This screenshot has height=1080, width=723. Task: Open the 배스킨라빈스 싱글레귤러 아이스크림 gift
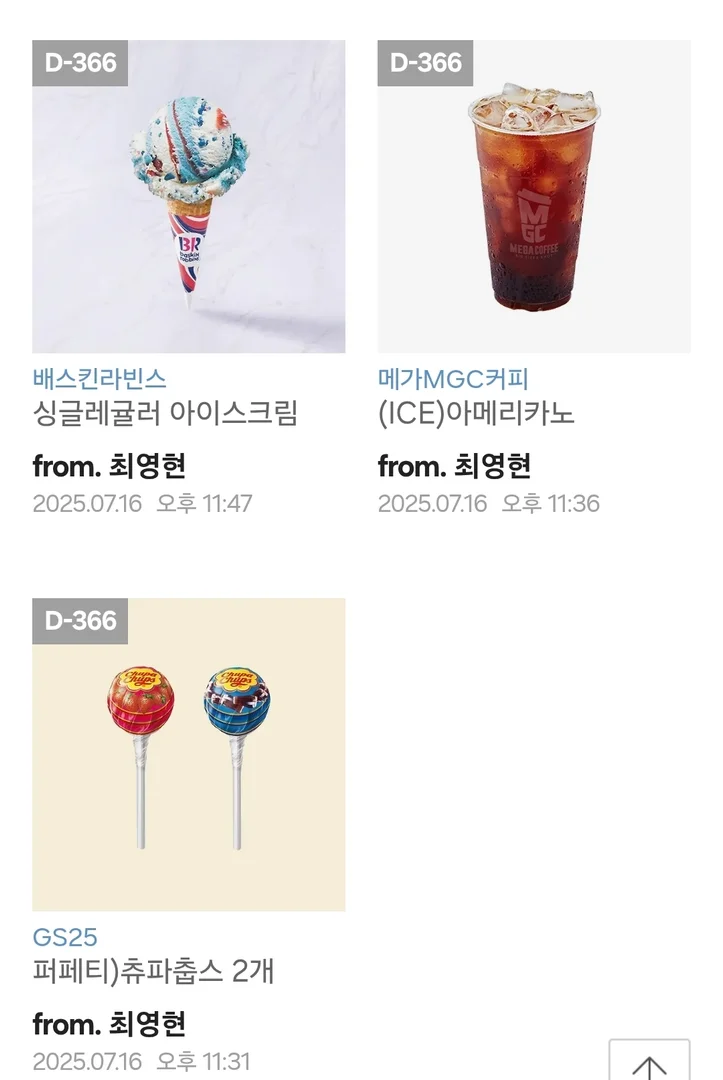(189, 197)
